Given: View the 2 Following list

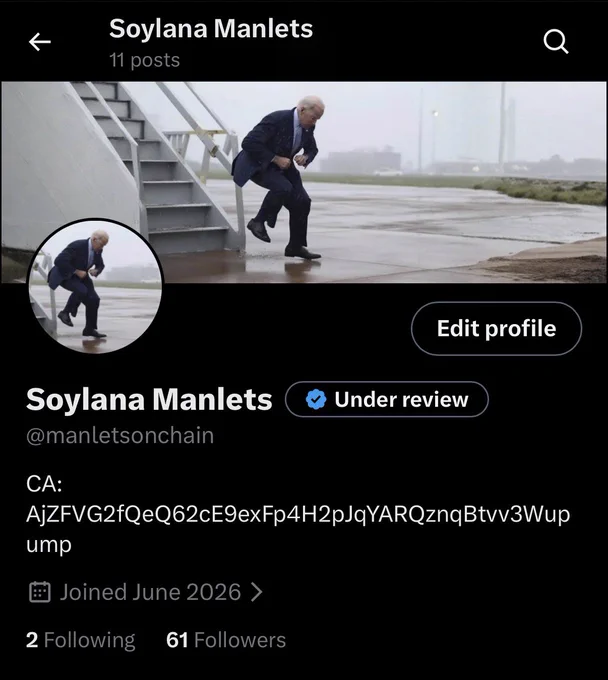Looking at the screenshot, I should tap(81, 640).
